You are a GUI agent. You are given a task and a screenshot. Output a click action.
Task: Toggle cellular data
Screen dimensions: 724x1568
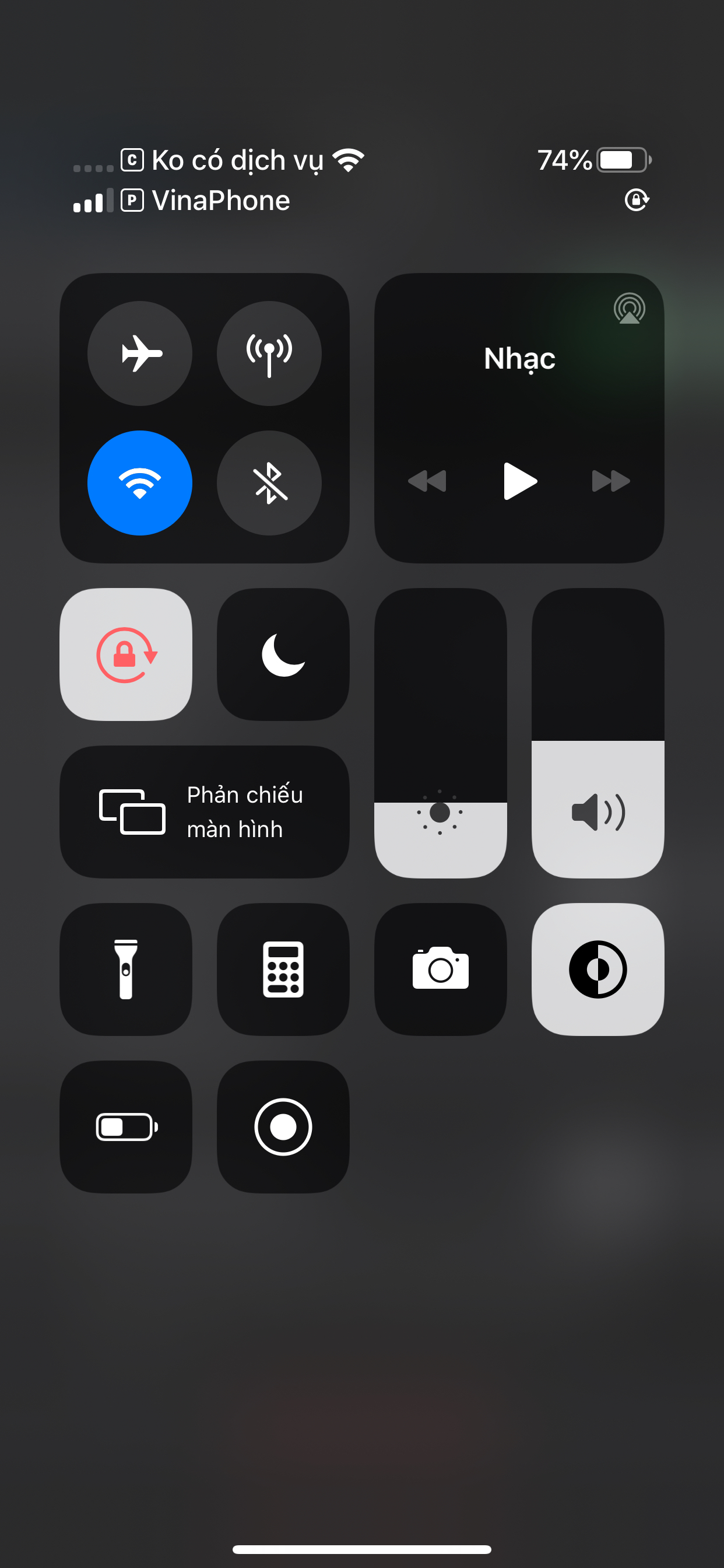(x=269, y=353)
